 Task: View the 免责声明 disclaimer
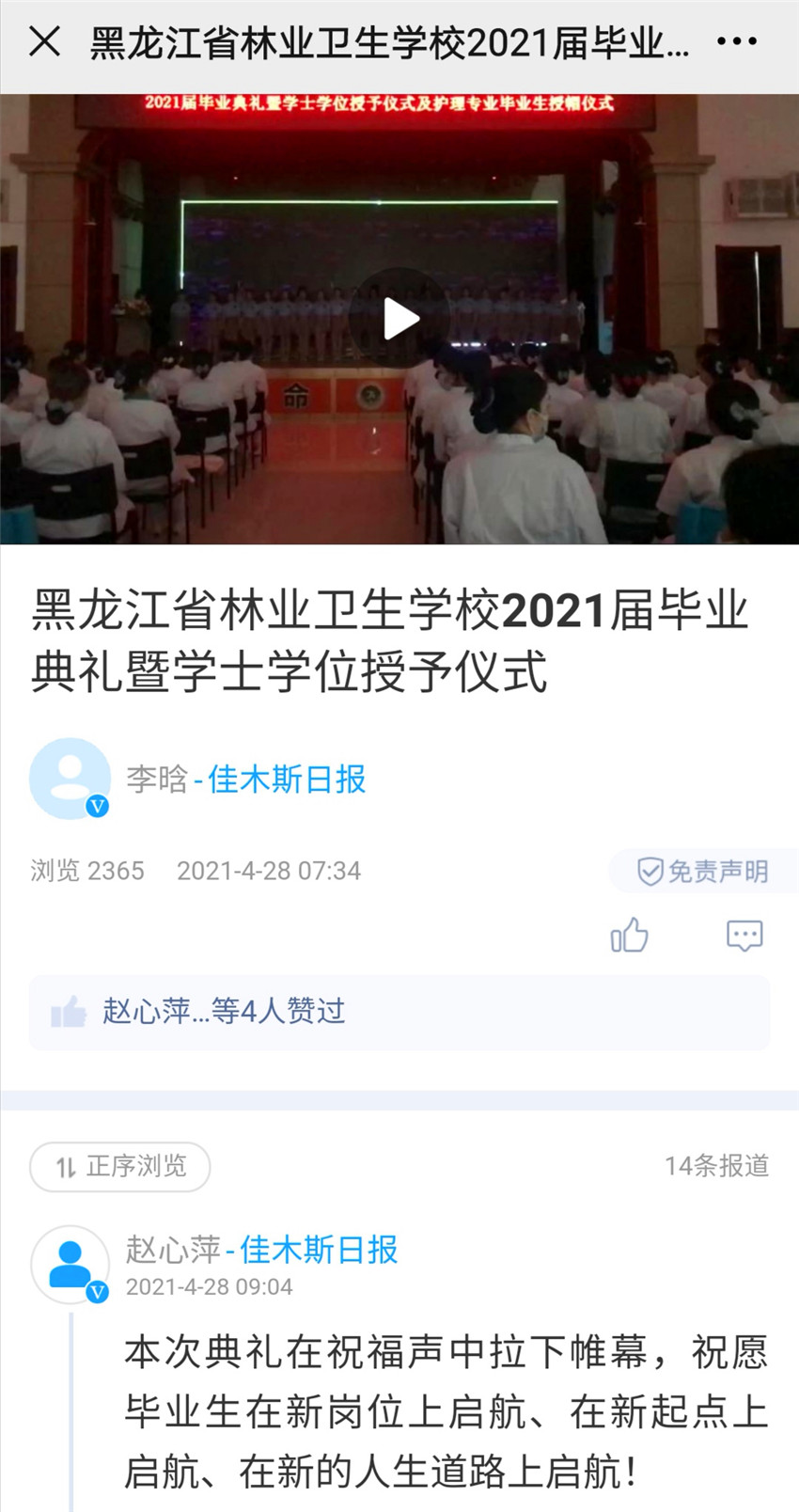[x=703, y=872]
